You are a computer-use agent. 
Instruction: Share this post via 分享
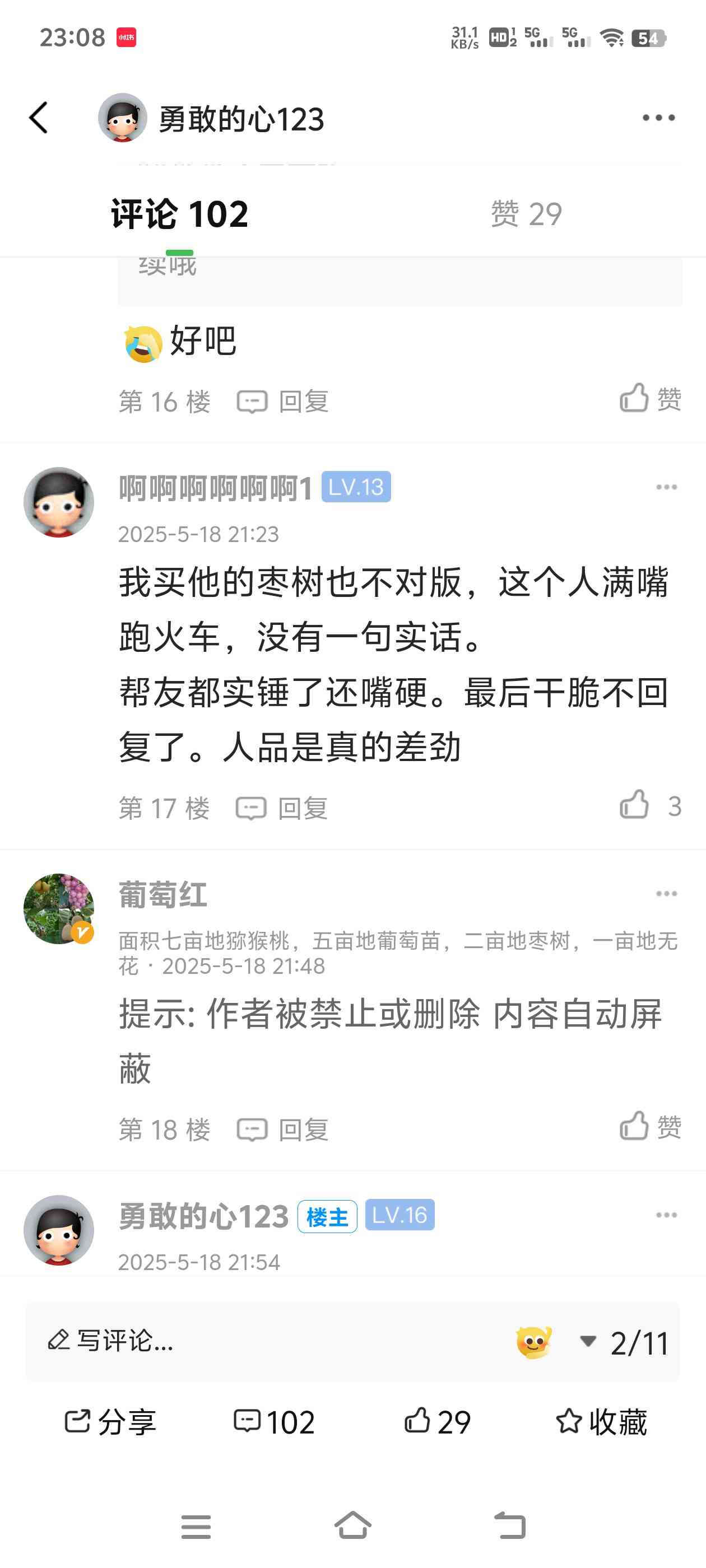coord(110,1422)
